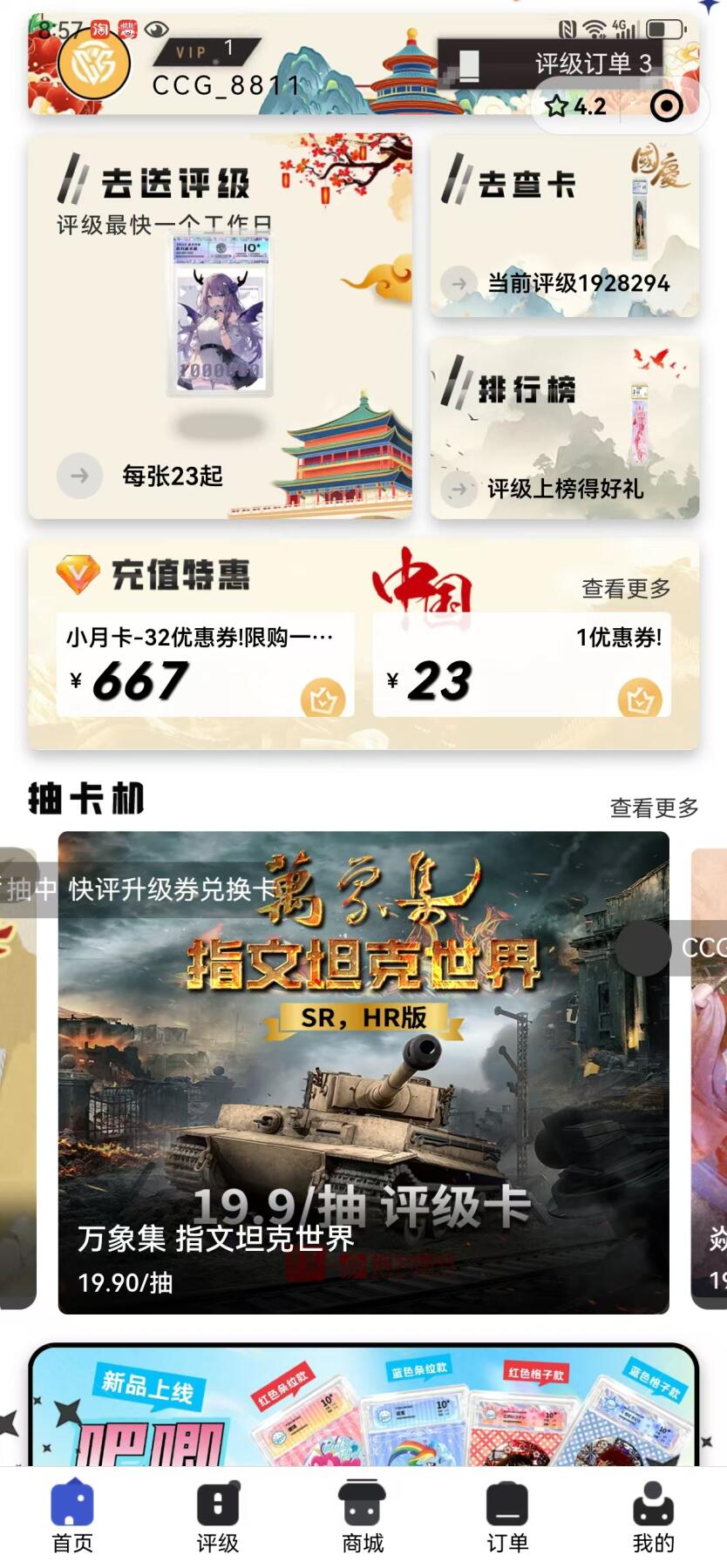Image resolution: width=727 pixels, height=1568 pixels.
Task: Tap 查看更多 next to 抽卡机
Action: point(654,808)
